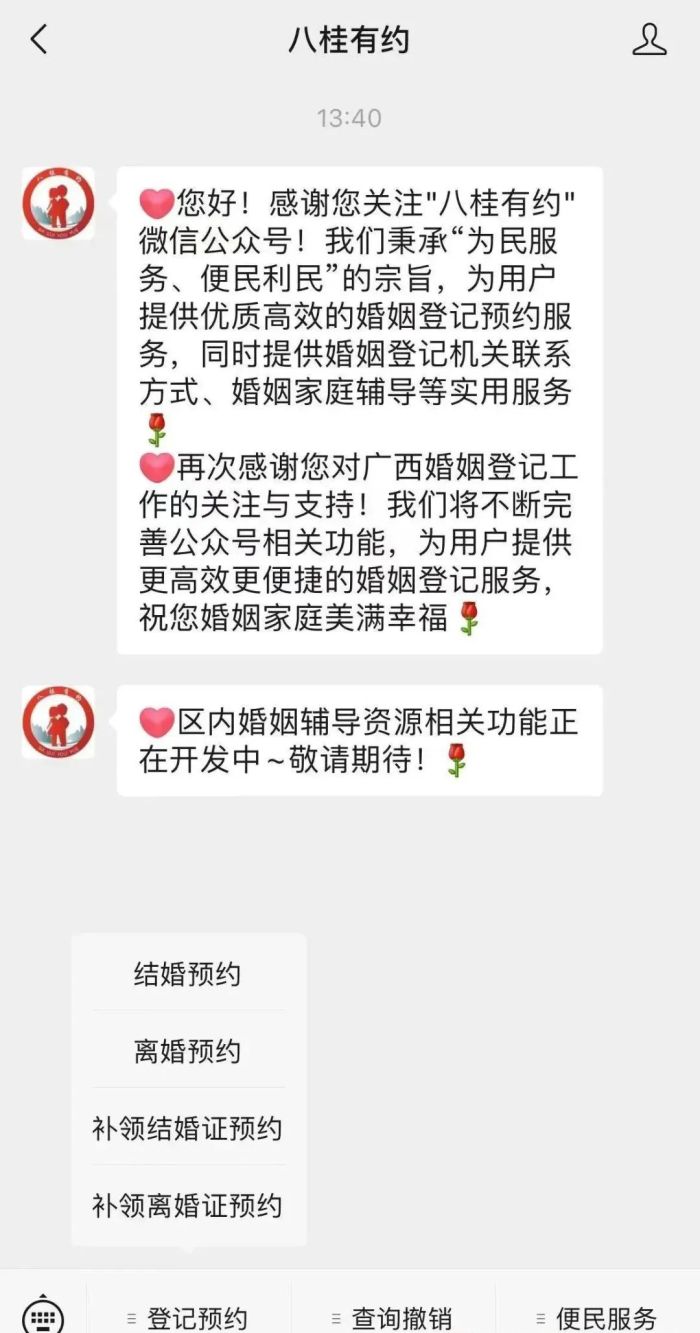The height and width of the screenshot is (1333, 700).
Task: Open the account profile icon
Action: (x=649, y=40)
